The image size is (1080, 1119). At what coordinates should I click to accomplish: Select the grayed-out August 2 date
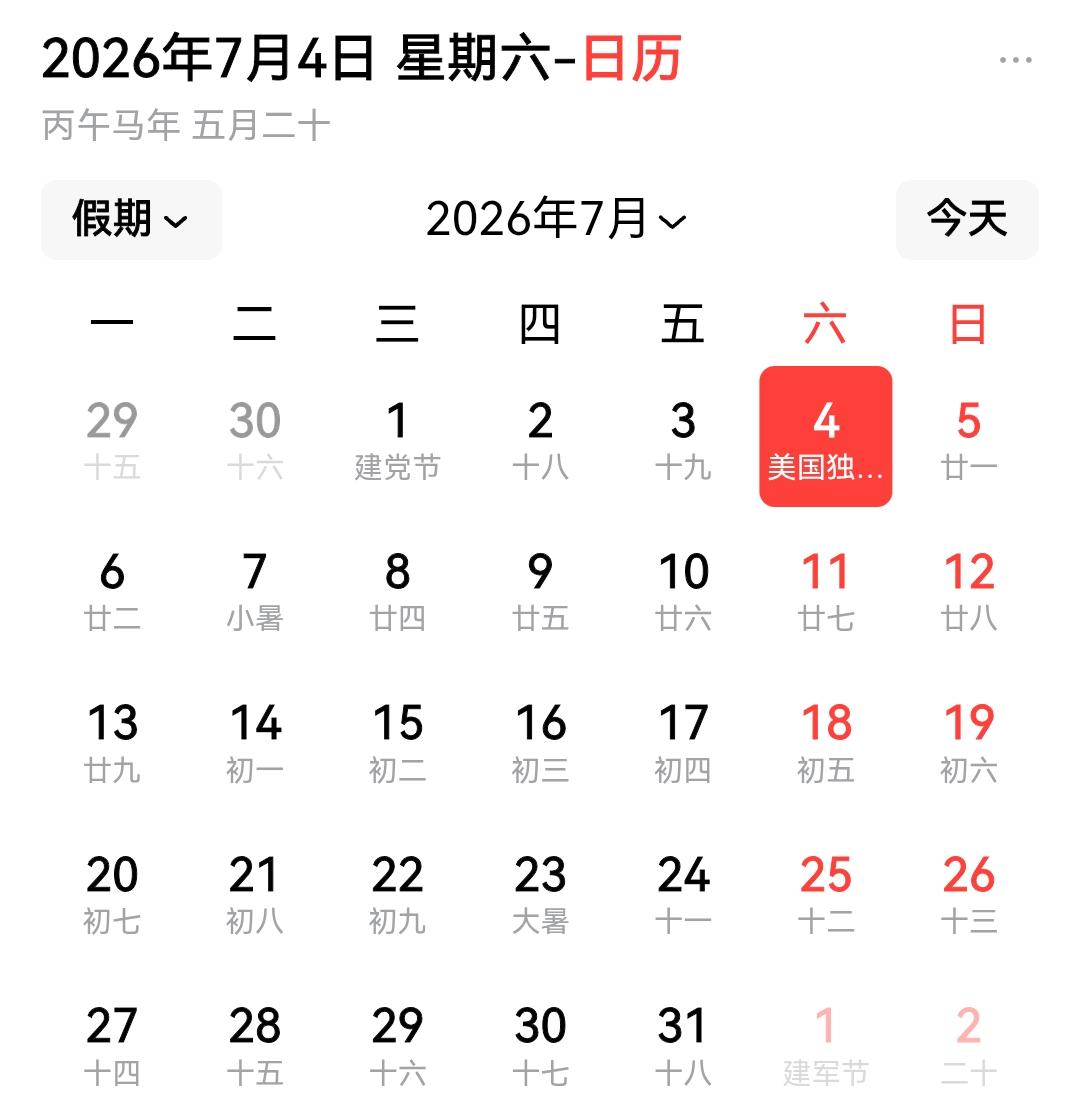coord(967,1045)
